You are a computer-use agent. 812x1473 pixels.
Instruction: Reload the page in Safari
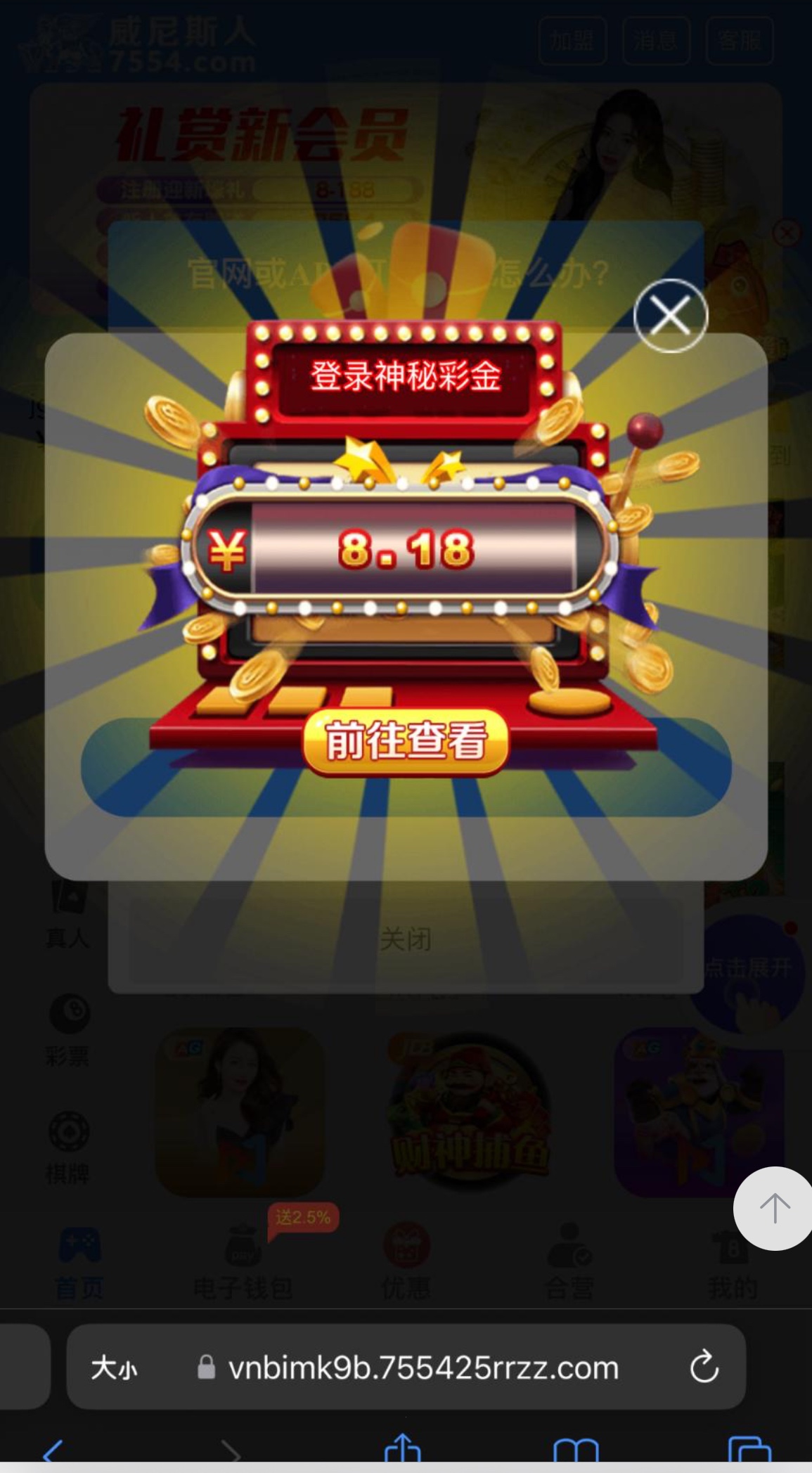tap(704, 1366)
